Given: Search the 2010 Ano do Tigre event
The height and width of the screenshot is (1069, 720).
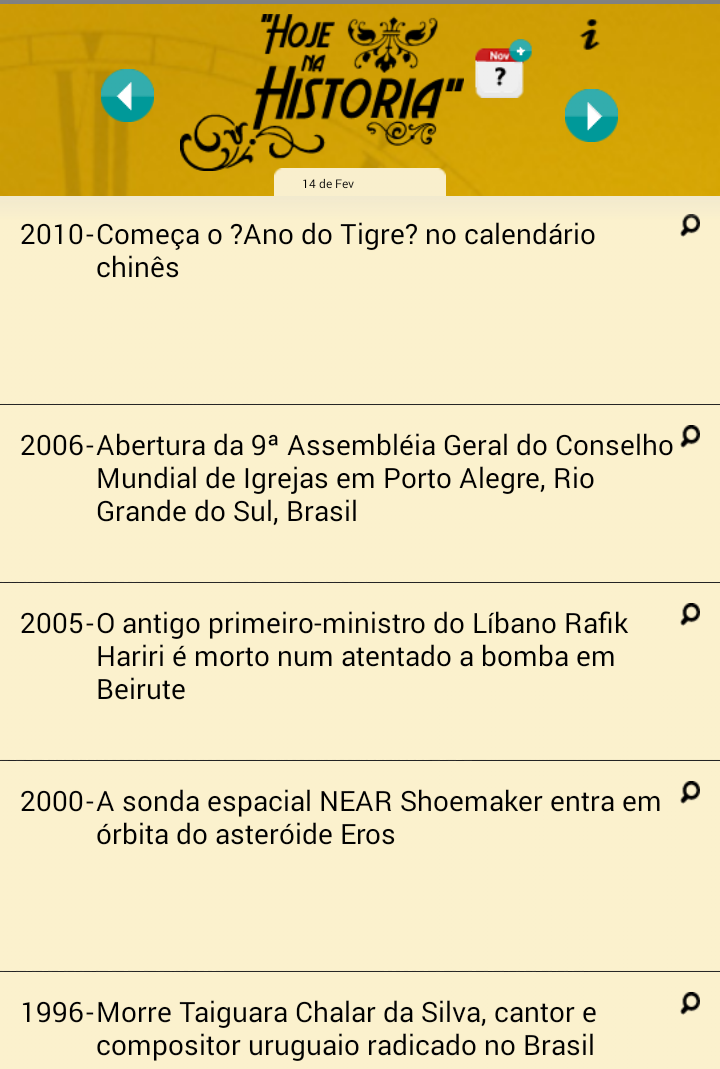Looking at the screenshot, I should click(x=690, y=226).
